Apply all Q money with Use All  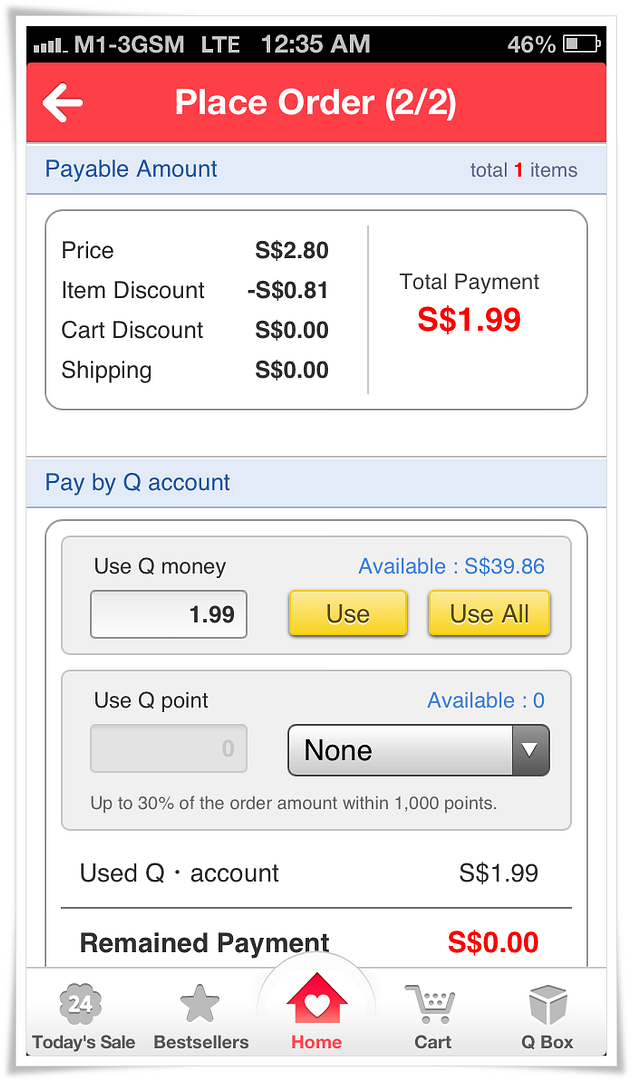(x=489, y=613)
